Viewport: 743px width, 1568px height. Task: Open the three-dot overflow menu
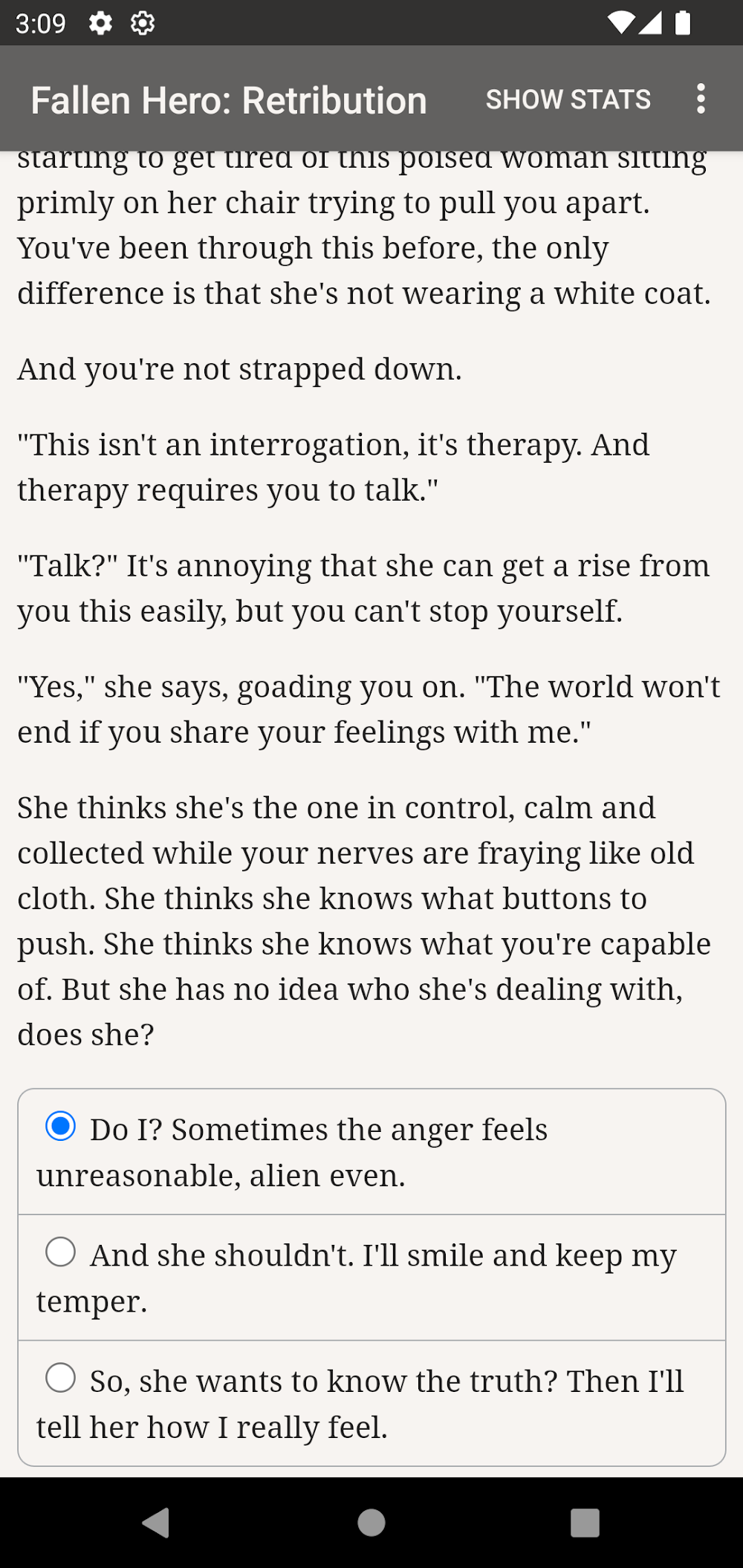click(700, 99)
